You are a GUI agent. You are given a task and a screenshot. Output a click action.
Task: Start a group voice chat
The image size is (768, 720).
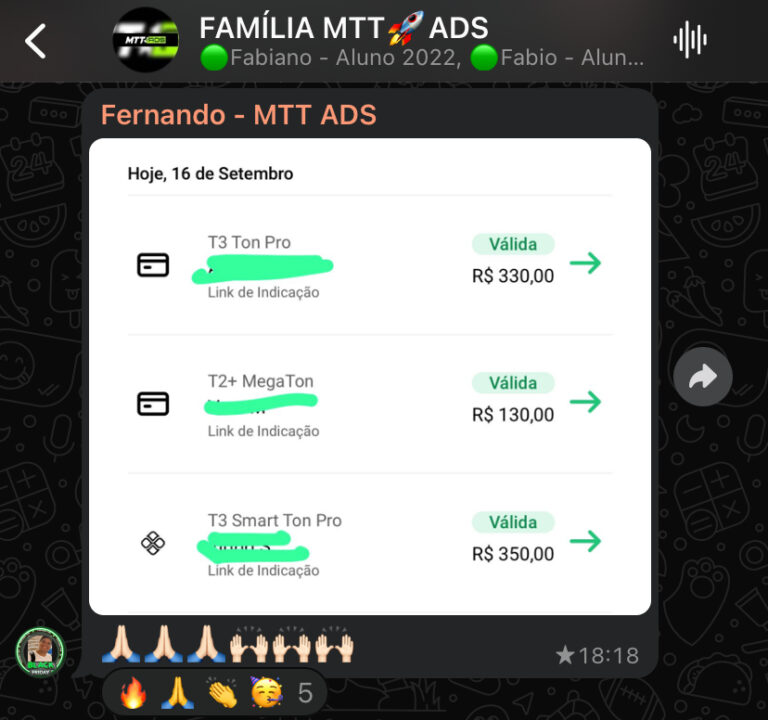tap(689, 40)
